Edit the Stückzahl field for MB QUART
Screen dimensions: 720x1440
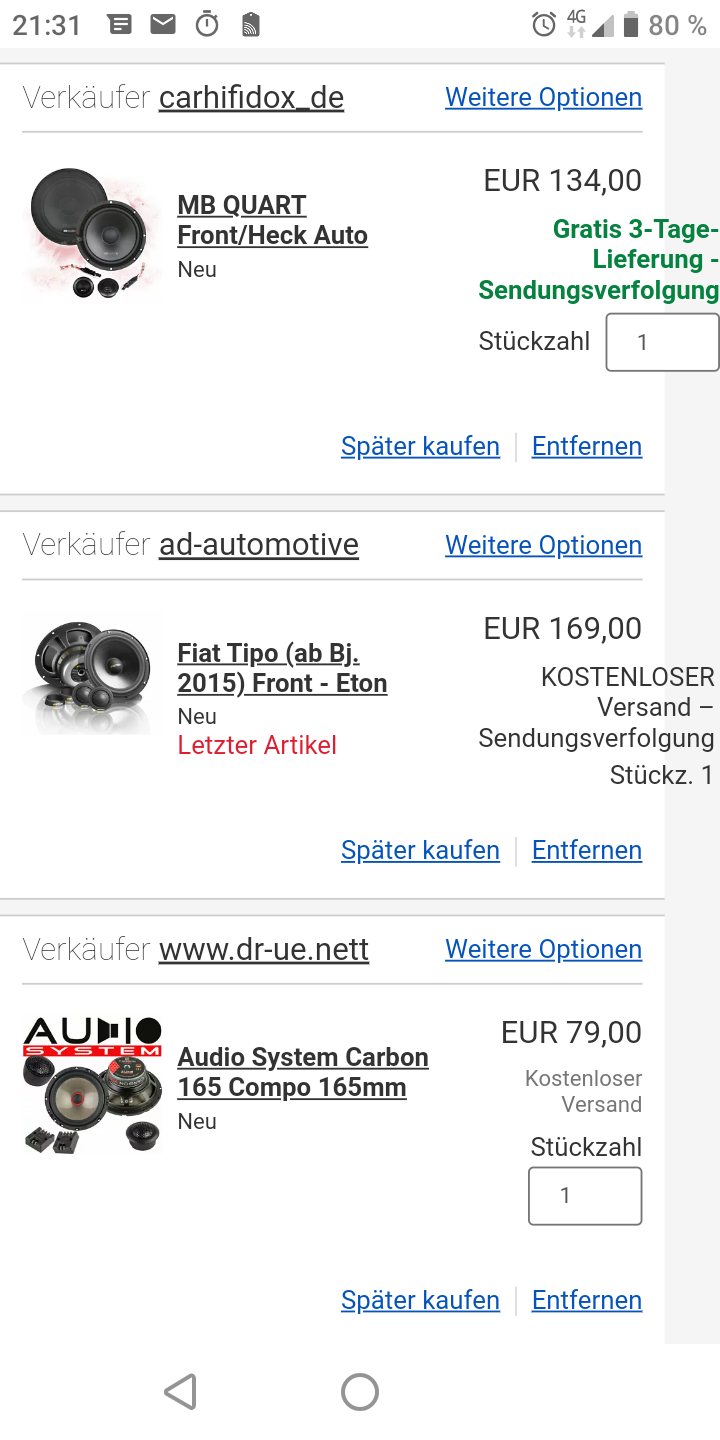tap(661, 342)
